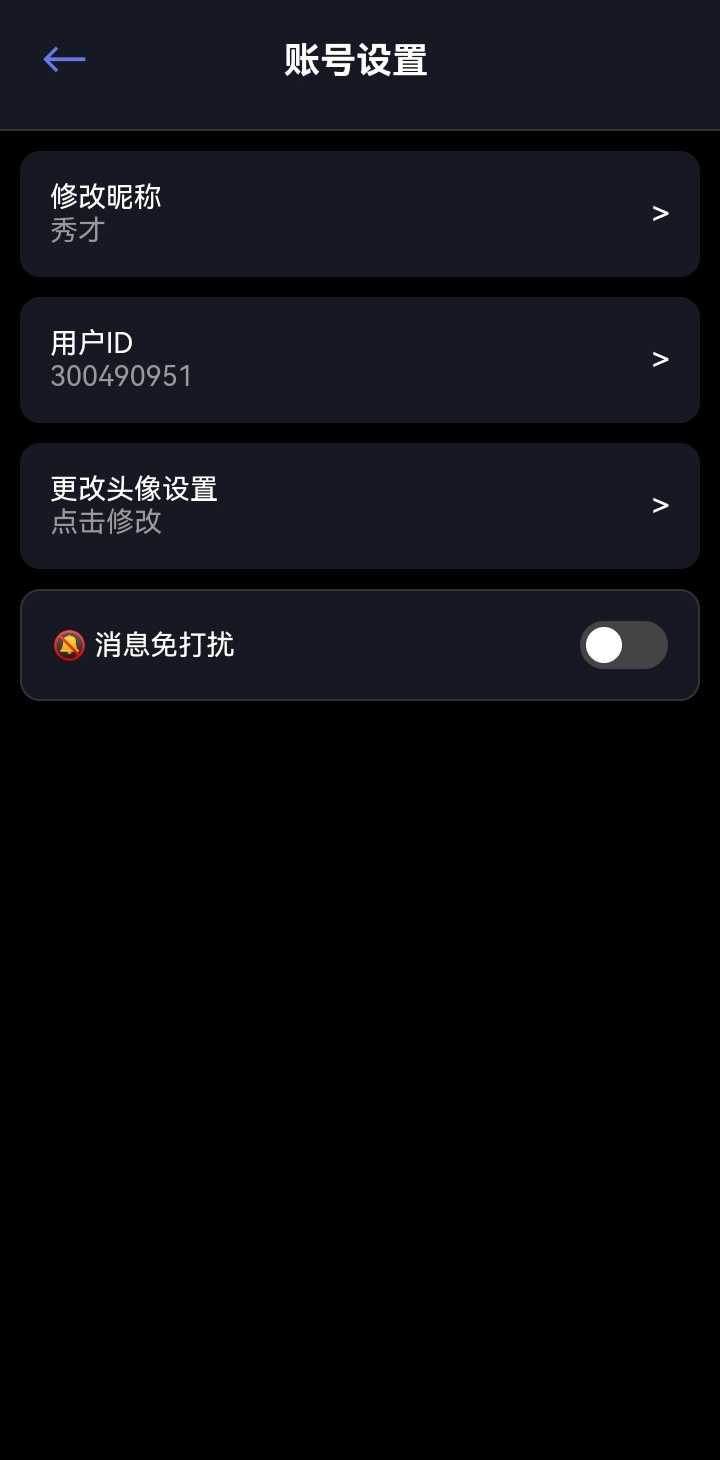Enable the 消息免打扰 switch

tap(623, 645)
